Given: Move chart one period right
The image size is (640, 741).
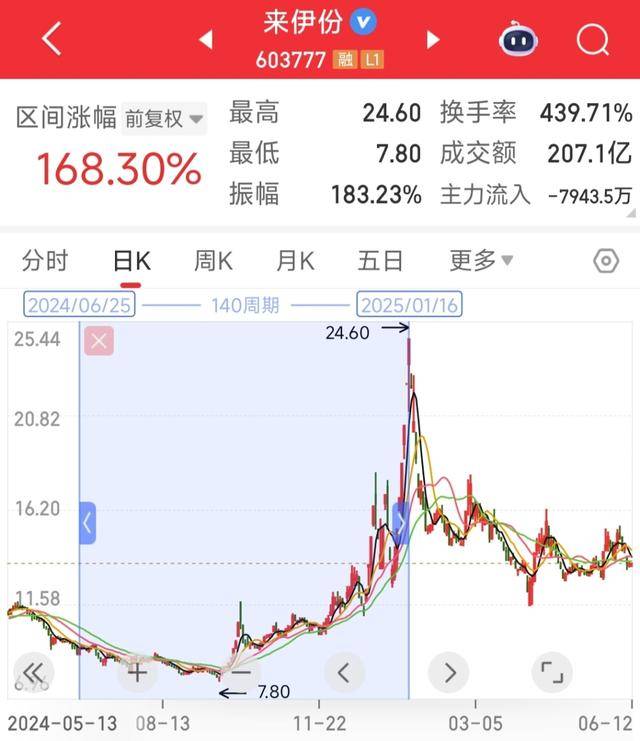Looking at the screenshot, I should coord(449,672).
